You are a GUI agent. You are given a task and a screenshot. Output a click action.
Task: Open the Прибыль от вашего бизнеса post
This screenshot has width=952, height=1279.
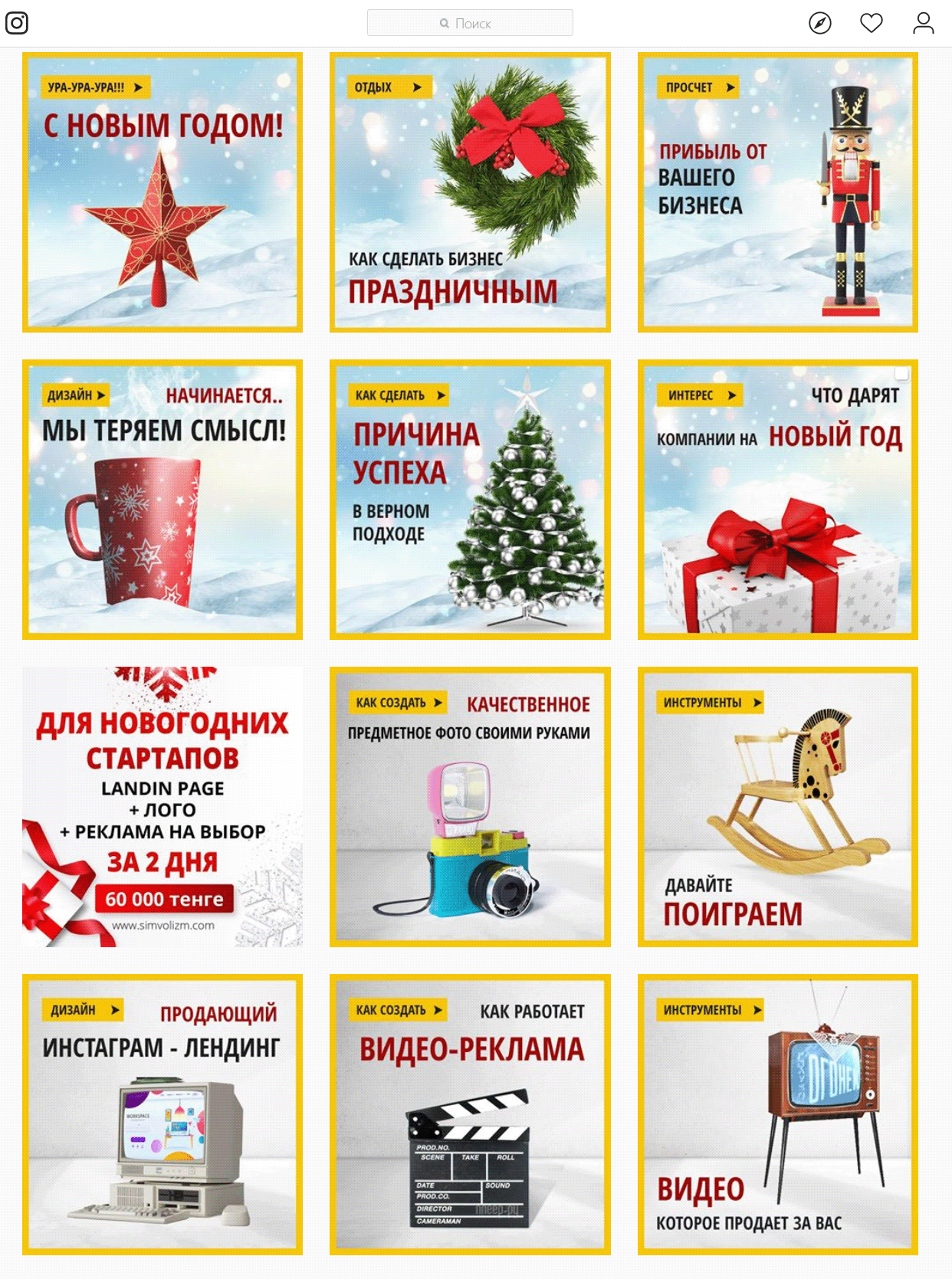(777, 192)
